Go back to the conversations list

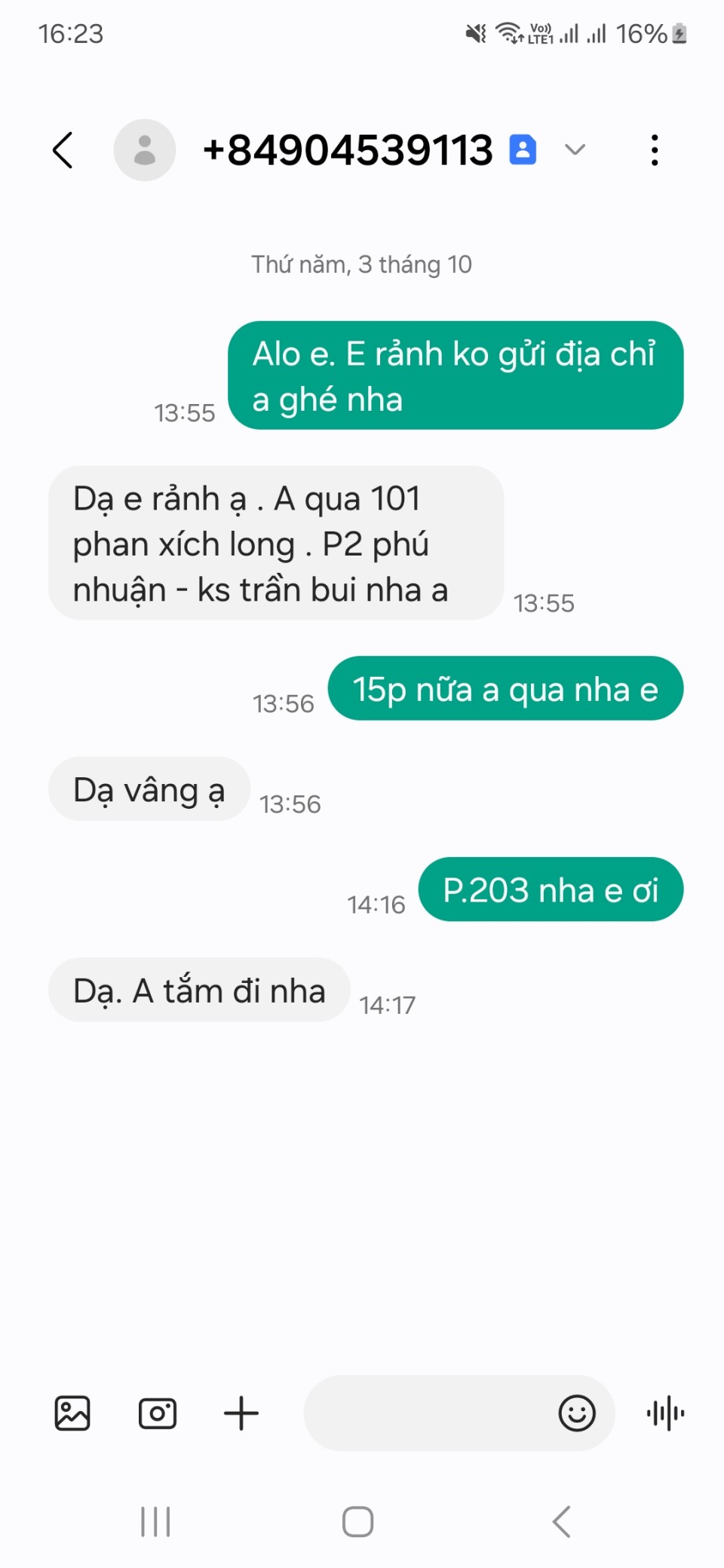(x=63, y=150)
